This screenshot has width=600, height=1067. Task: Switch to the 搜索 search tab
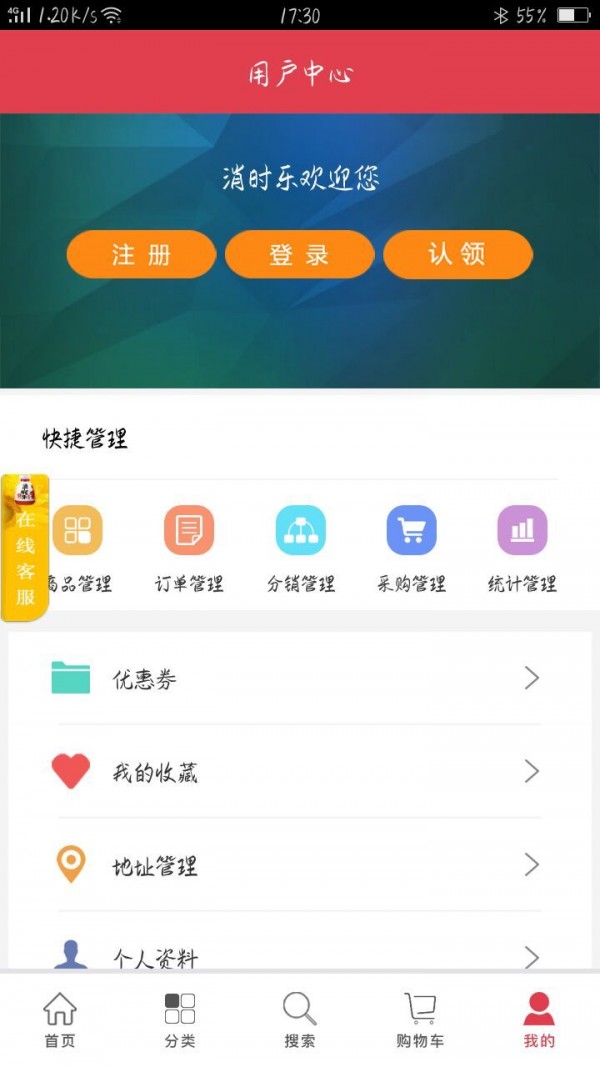click(x=300, y=1019)
